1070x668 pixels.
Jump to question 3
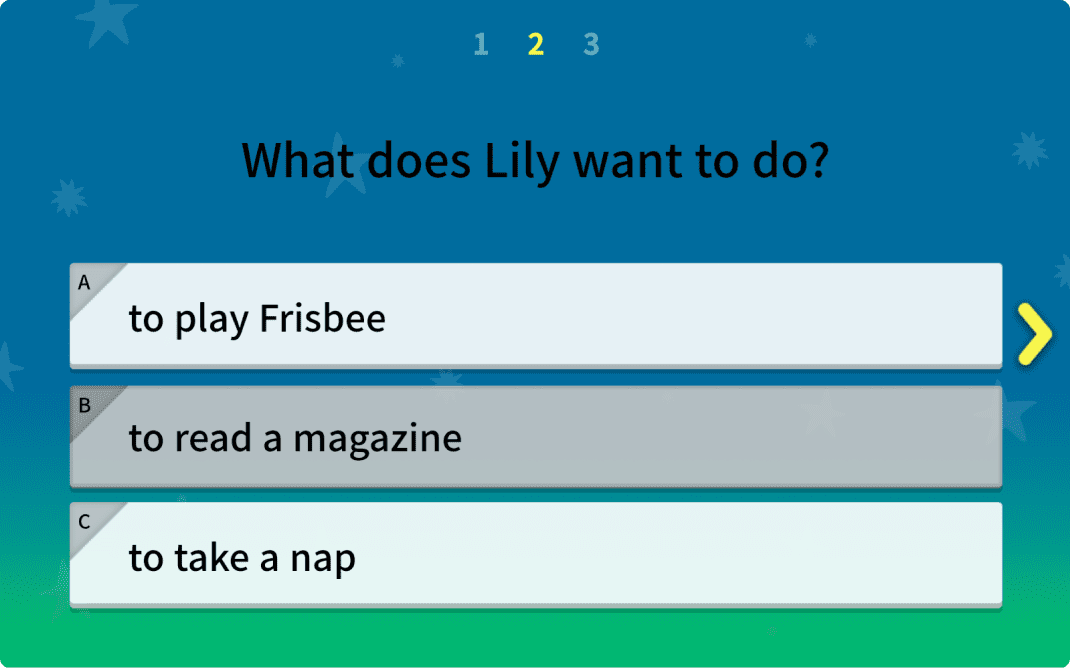click(x=591, y=44)
